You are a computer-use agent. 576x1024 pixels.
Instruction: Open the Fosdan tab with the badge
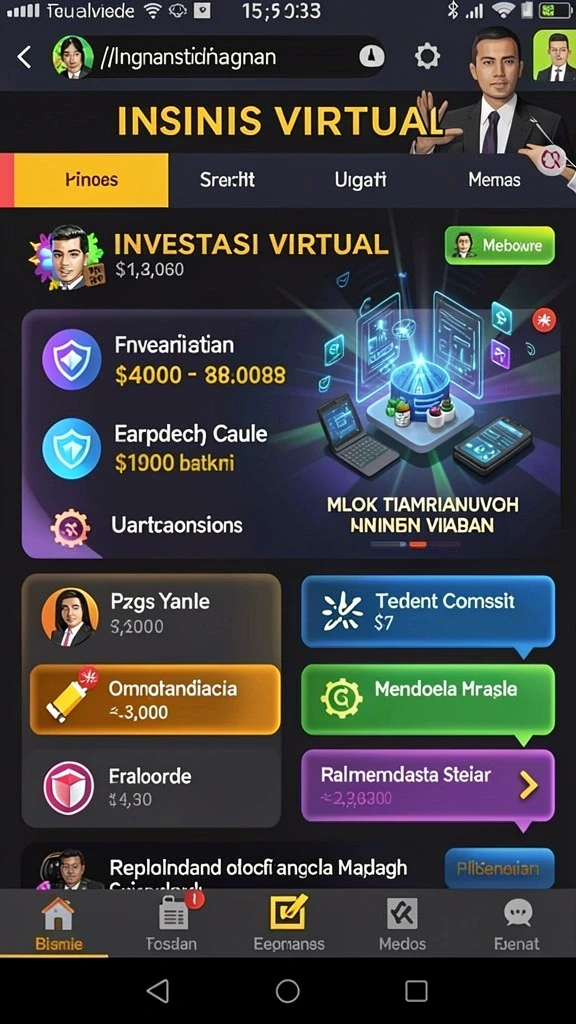point(172,923)
